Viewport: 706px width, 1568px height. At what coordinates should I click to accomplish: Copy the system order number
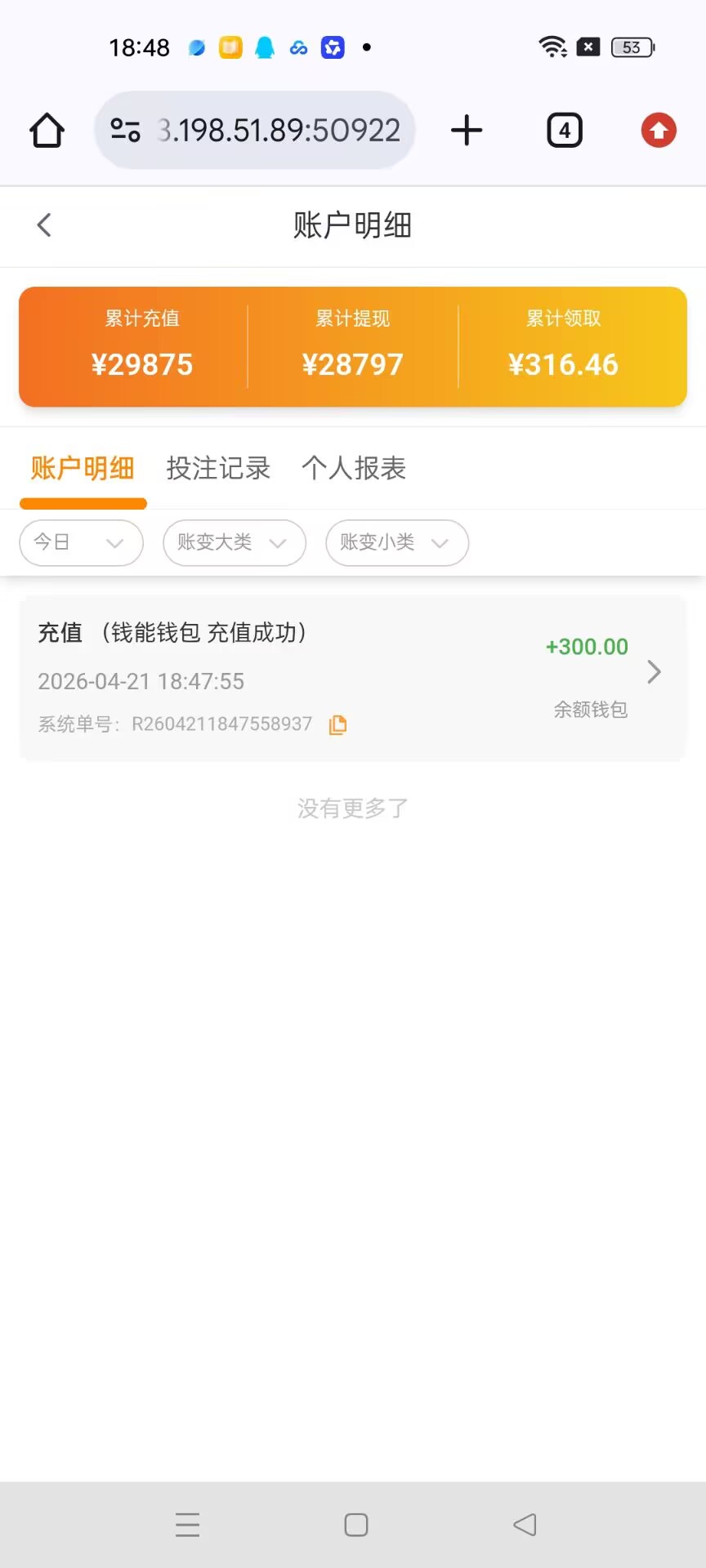337,724
